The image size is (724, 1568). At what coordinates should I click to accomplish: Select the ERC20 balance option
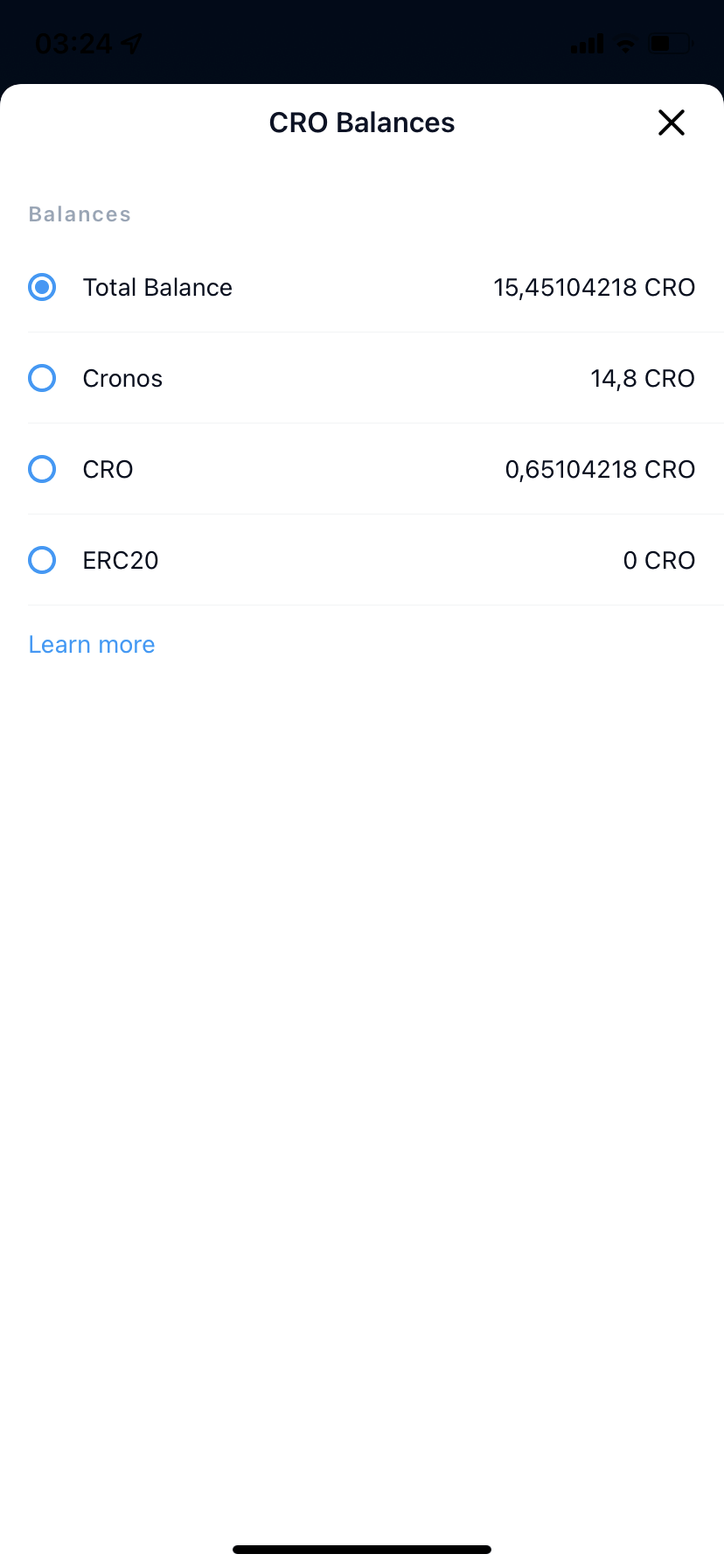(41, 560)
